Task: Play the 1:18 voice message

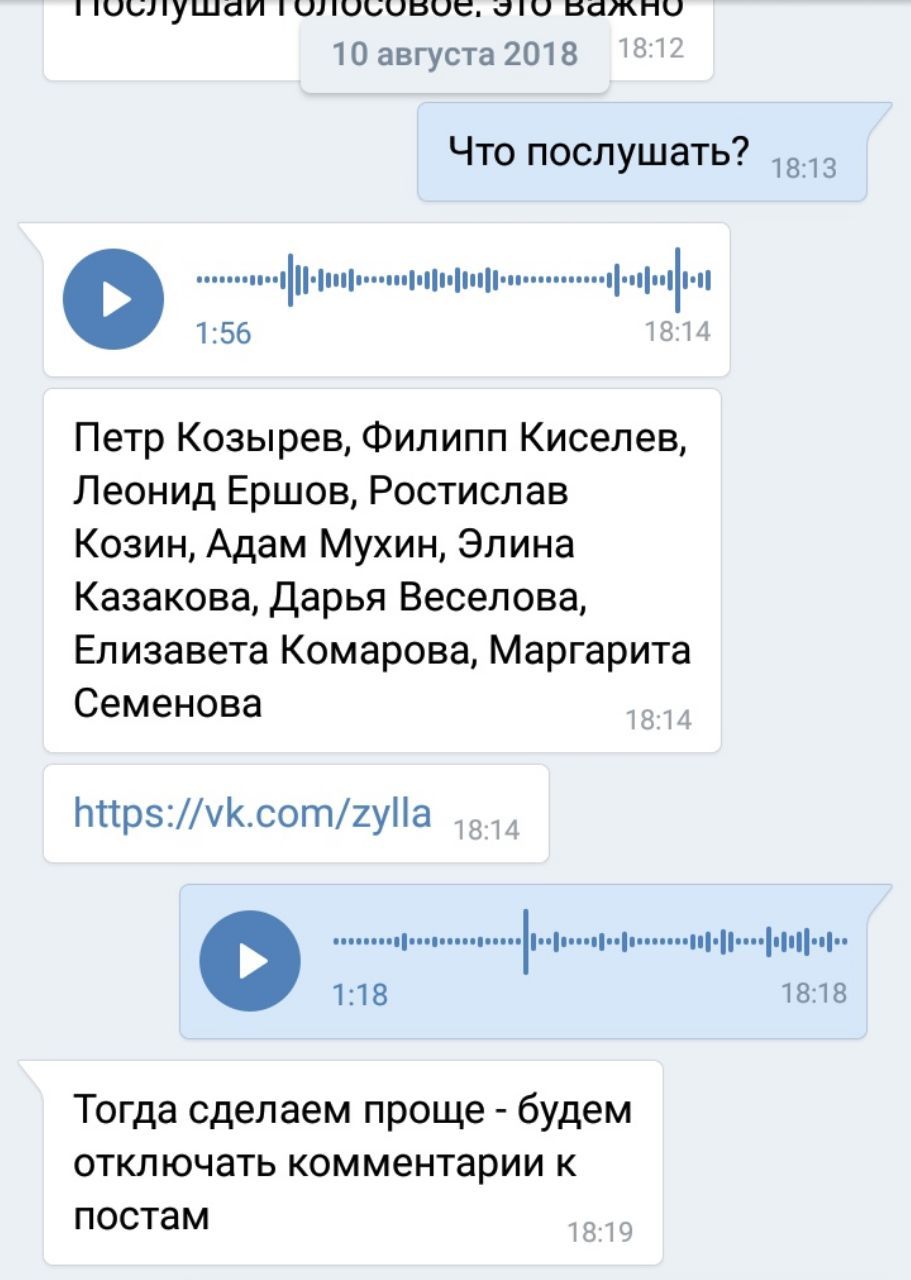Action: [x=250, y=961]
